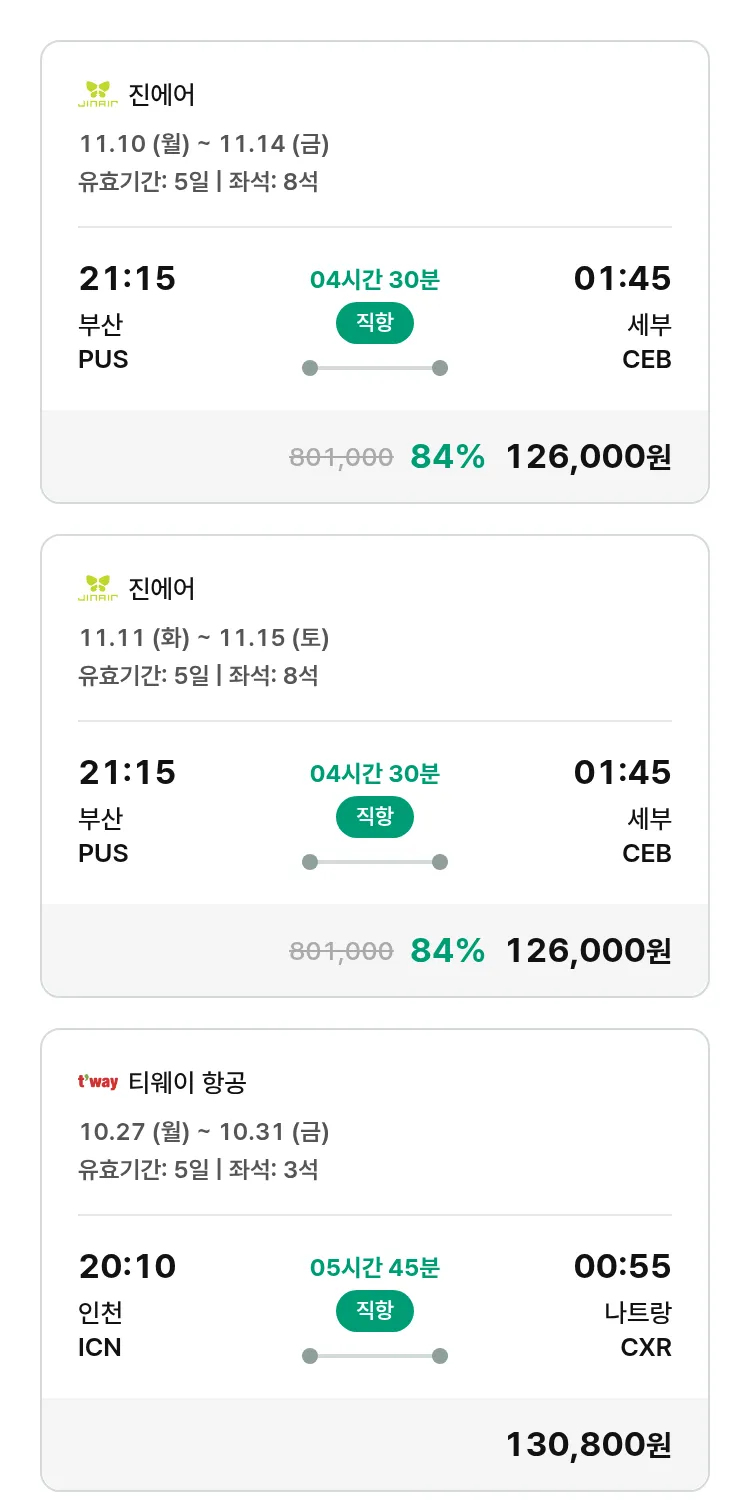Click the 직항 badge on the 11.11 flight
This screenshot has height=1510, width=750.
[374, 817]
